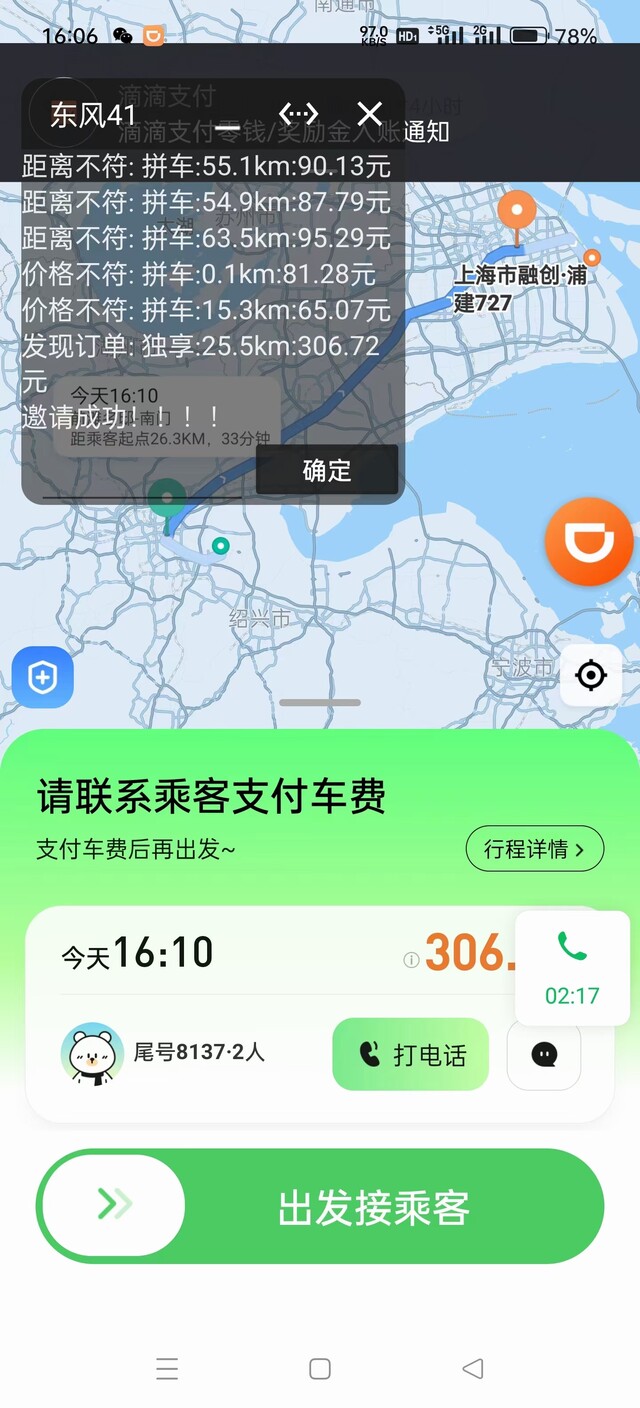
Task: Minimize the 东风41 overlay
Action: point(227,128)
